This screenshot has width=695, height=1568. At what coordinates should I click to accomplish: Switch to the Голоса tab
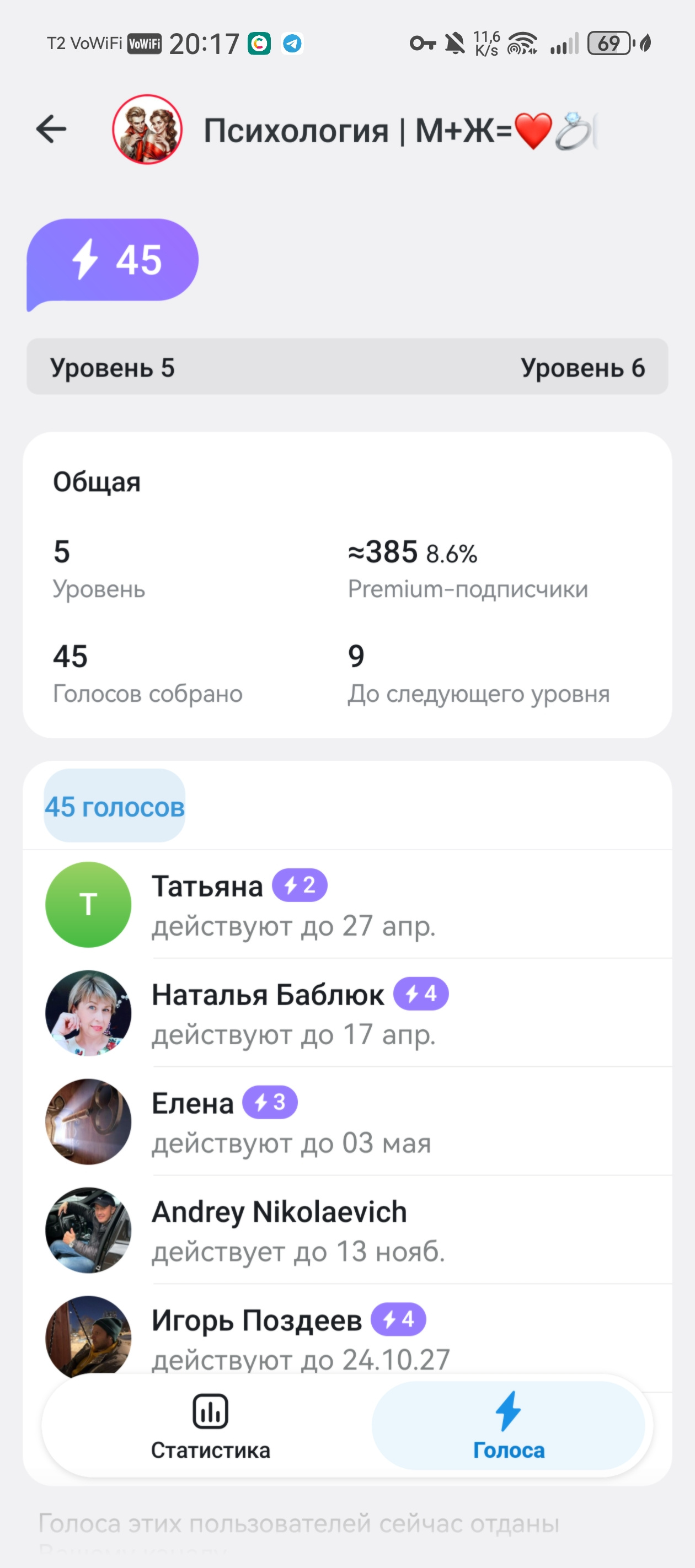coord(509,1426)
